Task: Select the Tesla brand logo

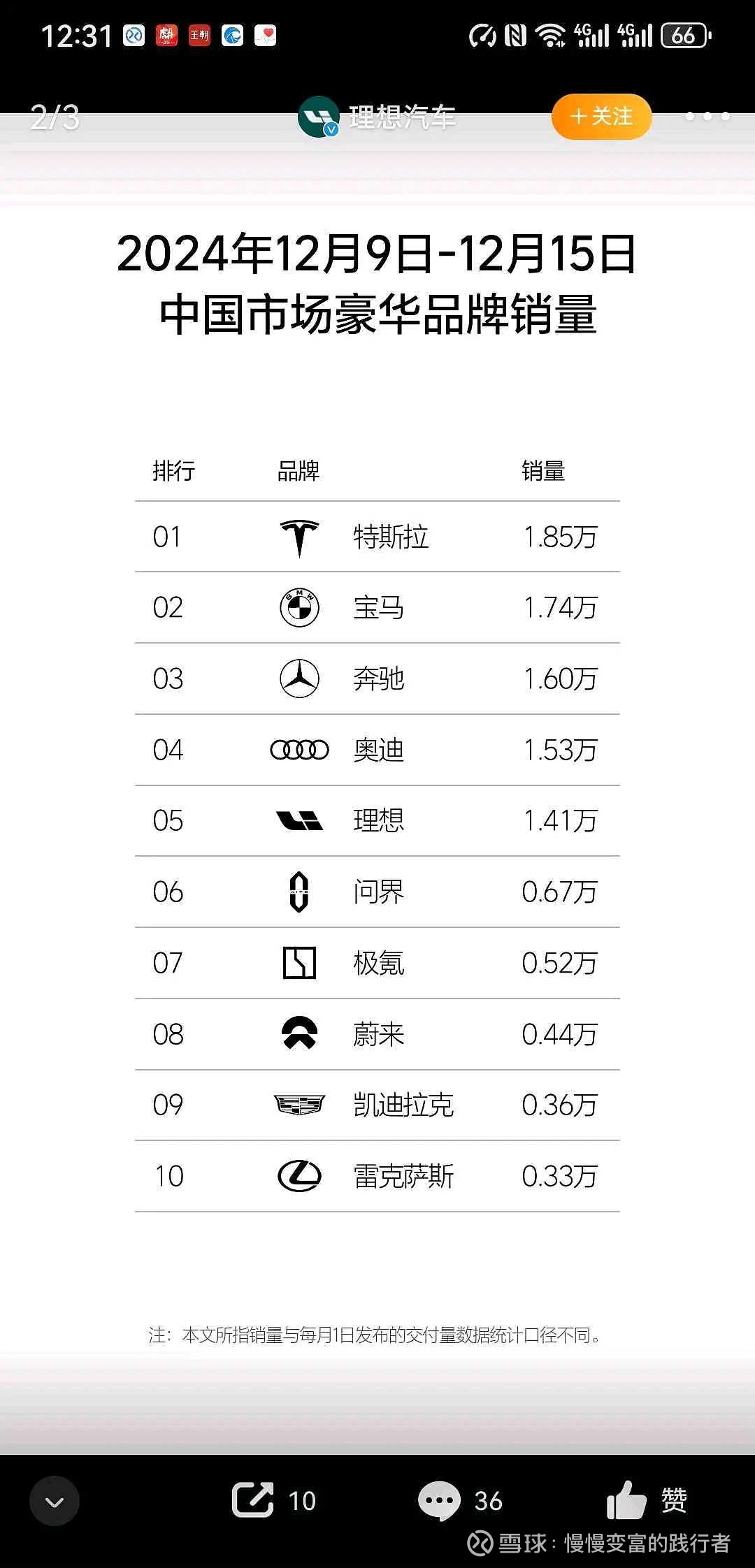Action: 299,537
